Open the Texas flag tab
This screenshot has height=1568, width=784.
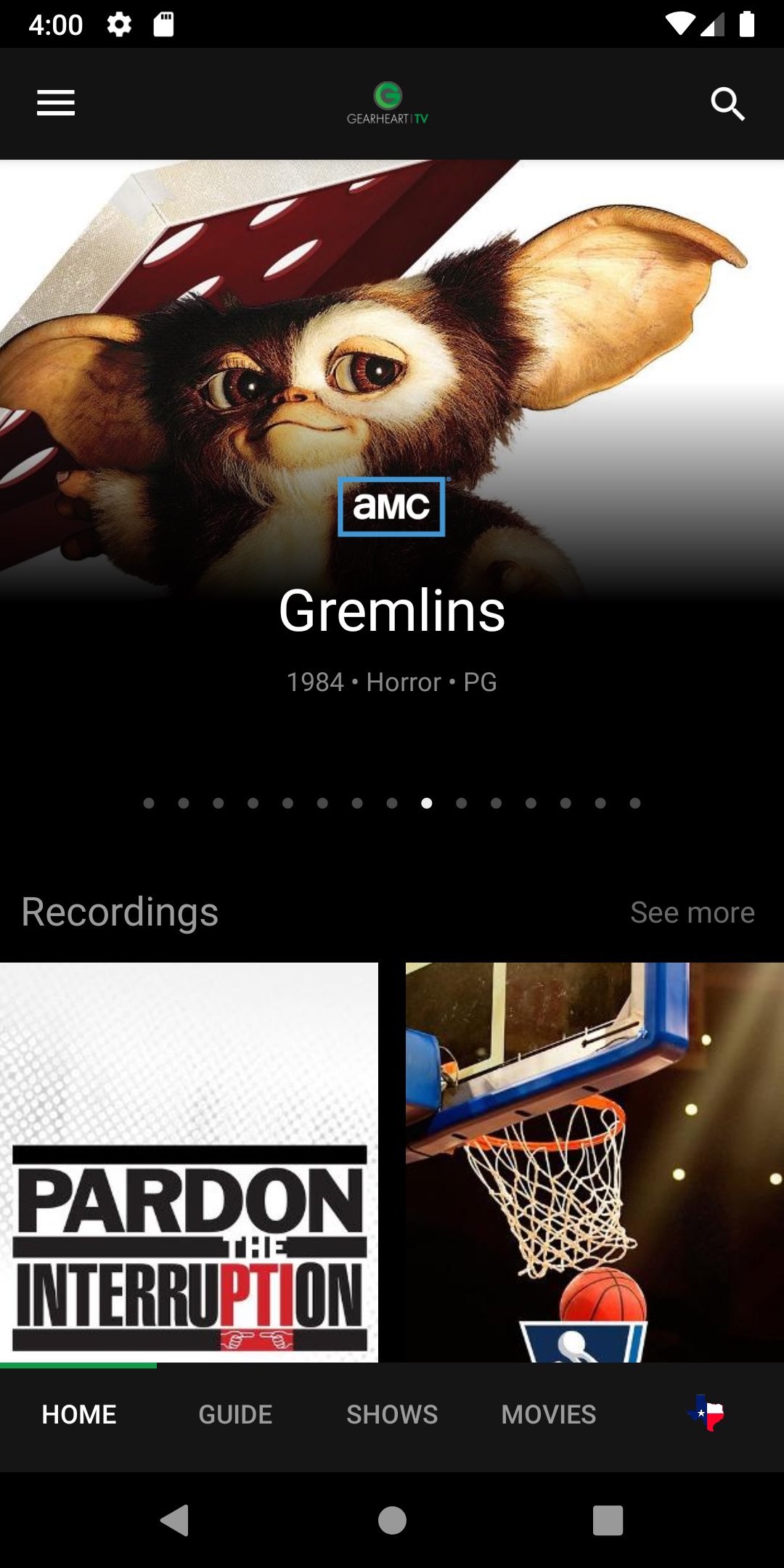(706, 1413)
